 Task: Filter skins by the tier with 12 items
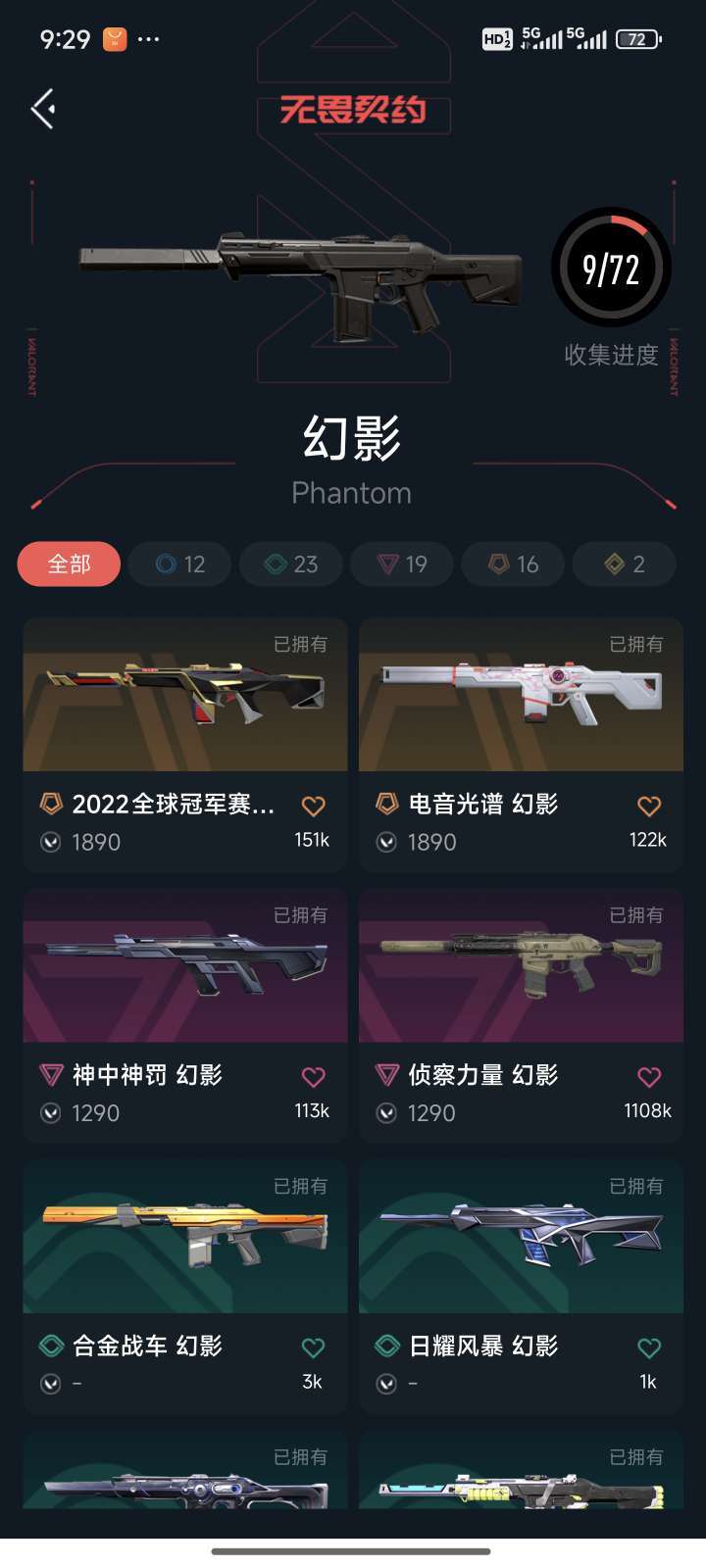[x=180, y=564]
